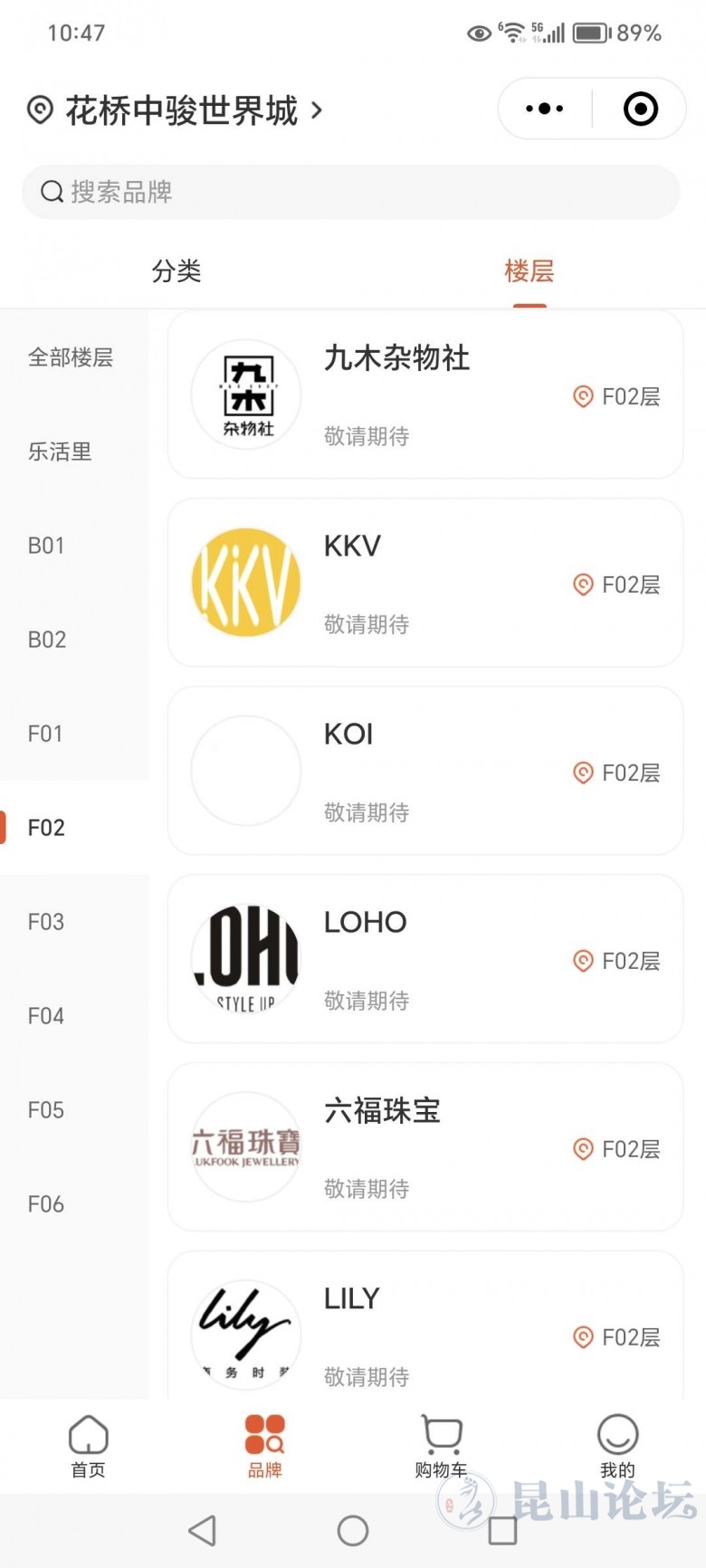Image resolution: width=706 pixels, height=1568 pixels.
Task: Open the KKV brand card
Action: click(425, 583)
